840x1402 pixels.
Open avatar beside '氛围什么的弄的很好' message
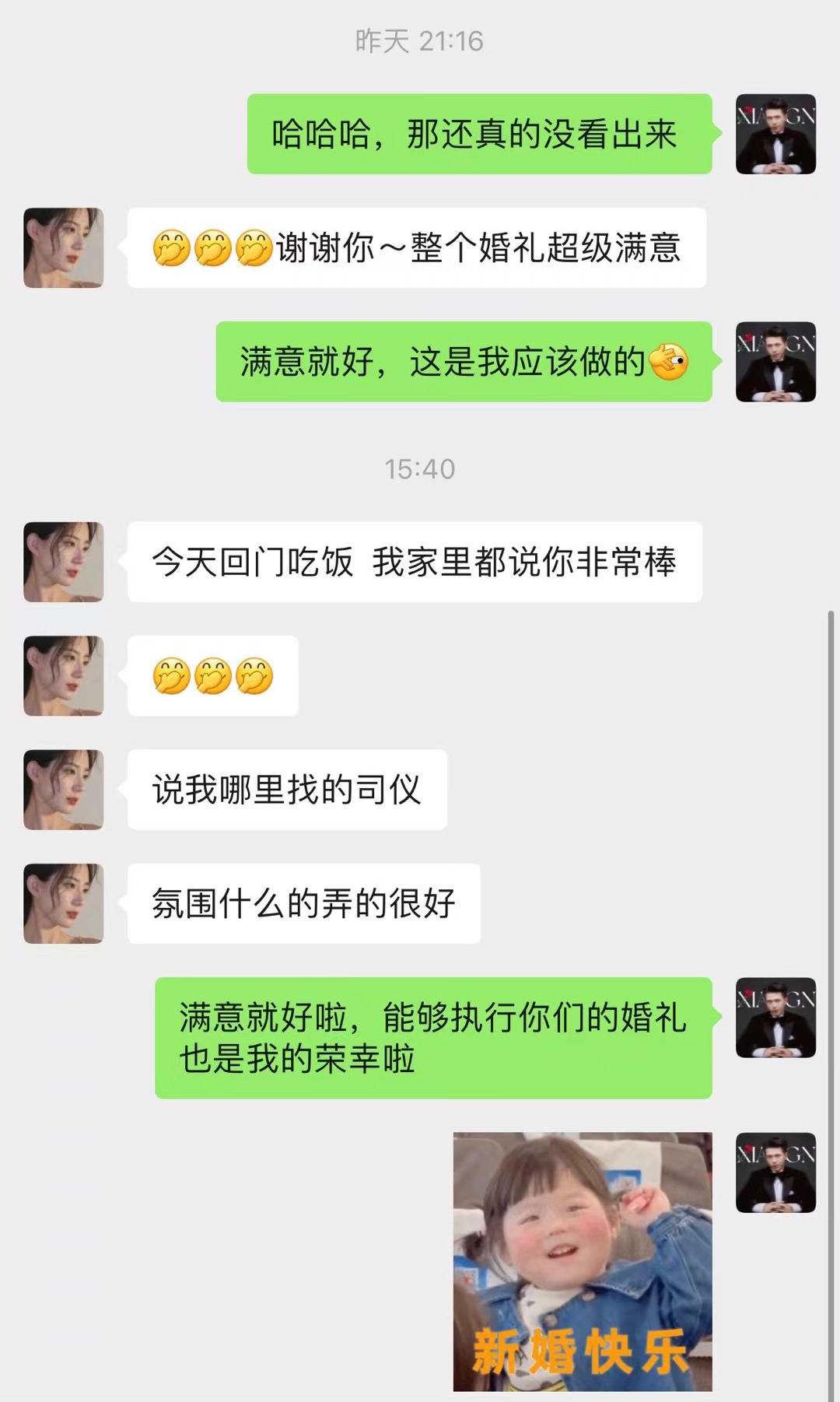coord(64,903)
